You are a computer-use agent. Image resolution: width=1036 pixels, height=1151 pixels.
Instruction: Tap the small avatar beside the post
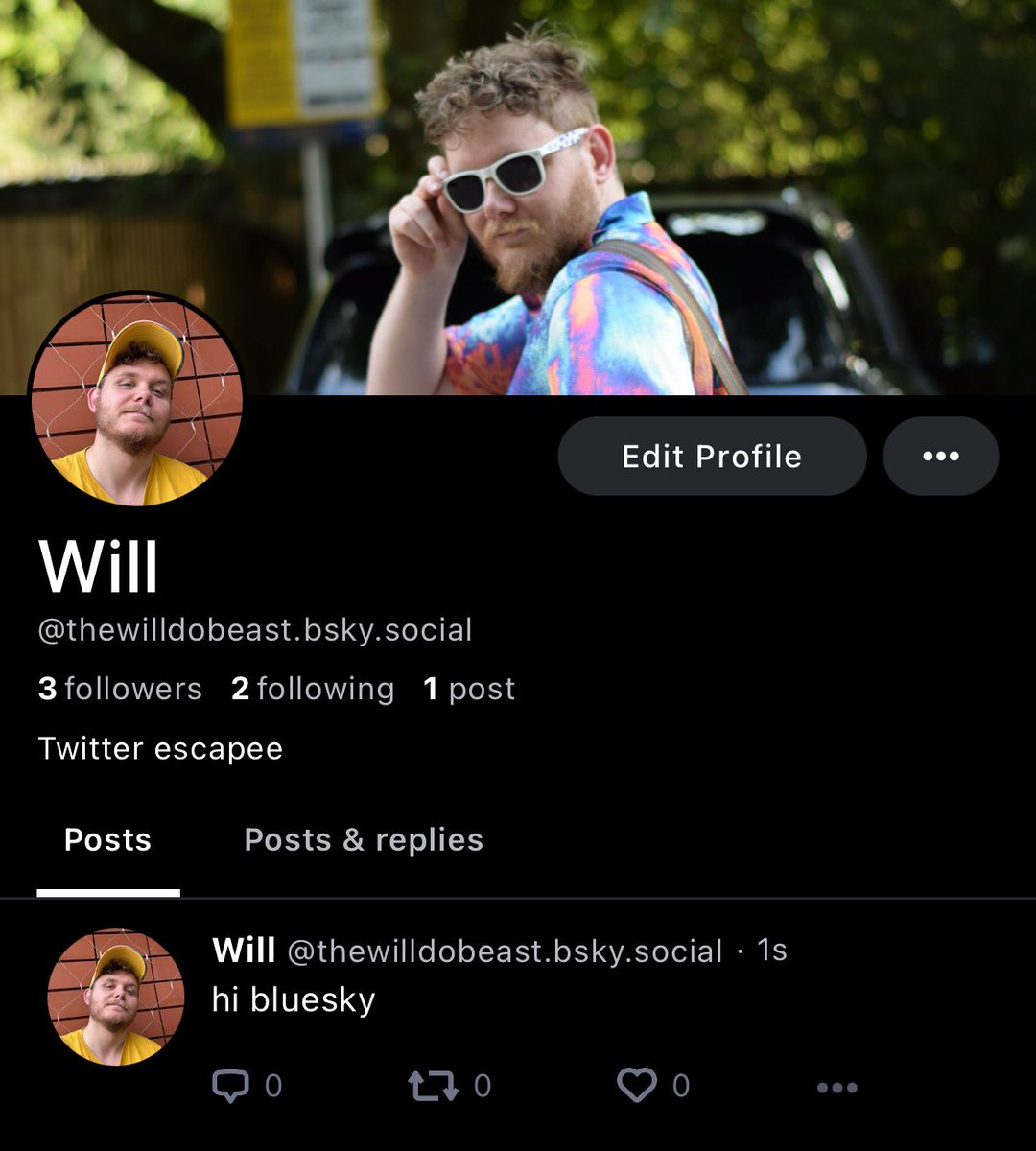pyautogui.click(x=115, y=998)
